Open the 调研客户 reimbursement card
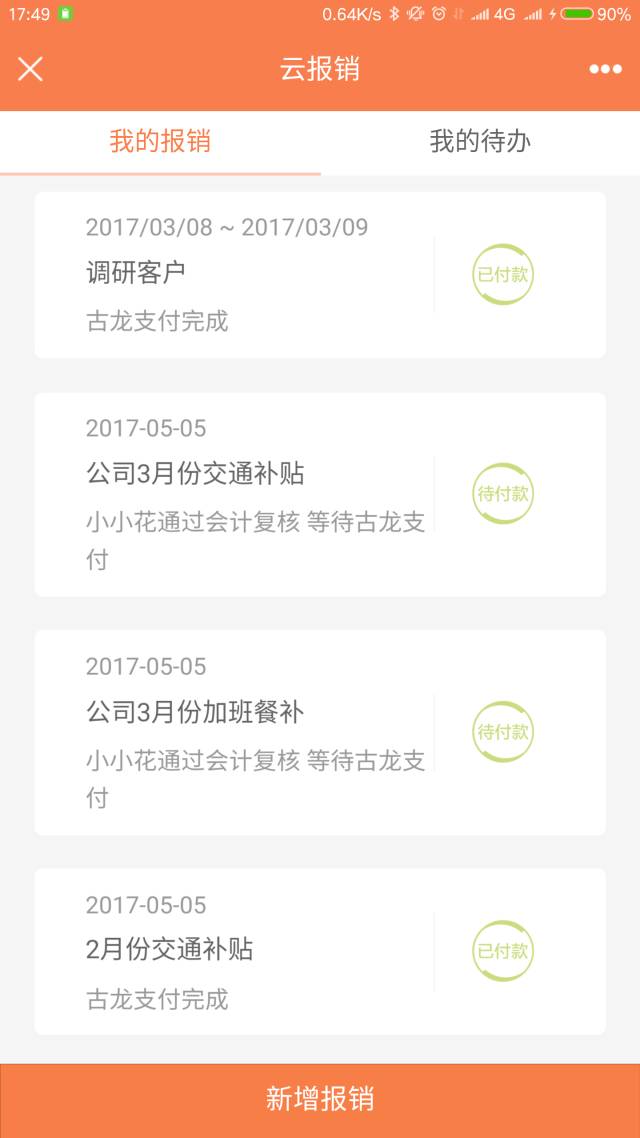The width and height of the screenshot is (640, 1138). pos(320,275)
